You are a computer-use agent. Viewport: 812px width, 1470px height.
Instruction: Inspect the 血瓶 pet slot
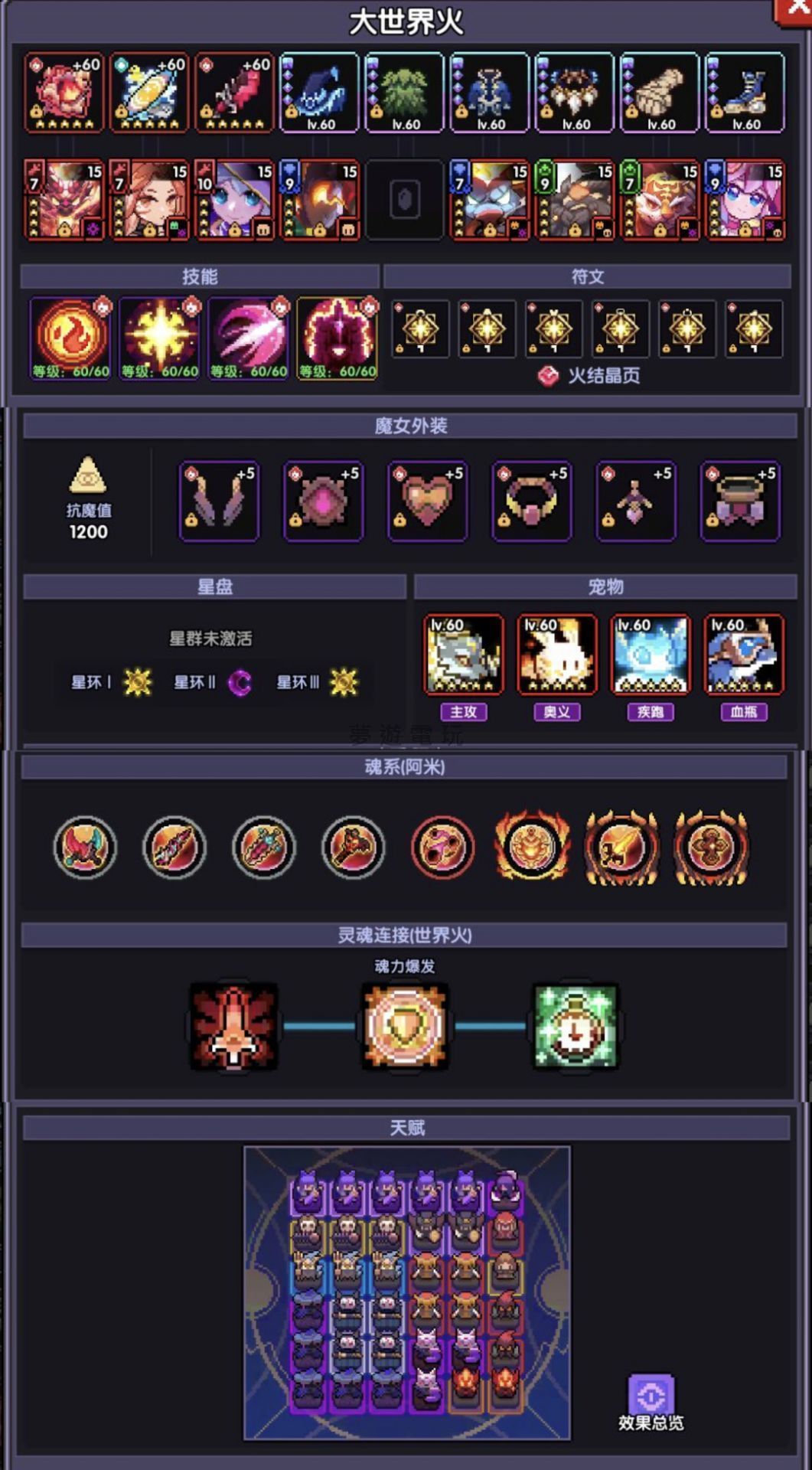point(744,655)
